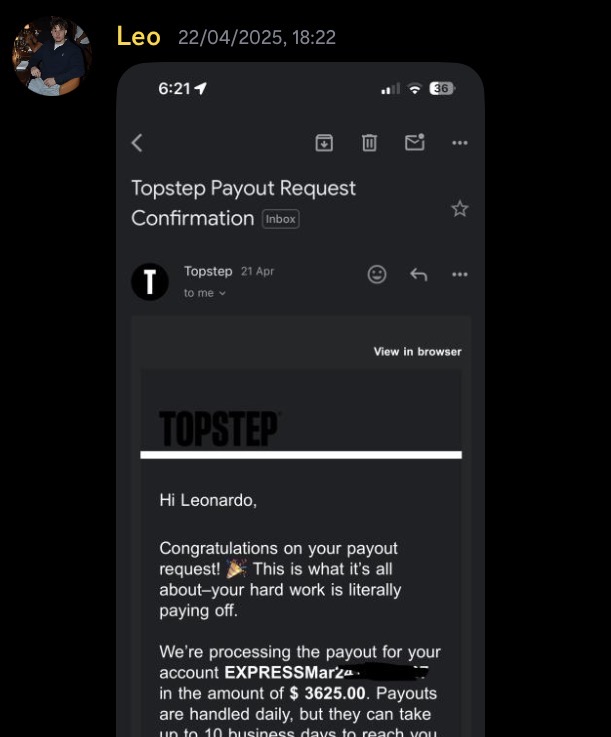Viewport: 611px width, 737px height.
Task: Open Leo's profile avatar
Action: [x=51, y=56]
